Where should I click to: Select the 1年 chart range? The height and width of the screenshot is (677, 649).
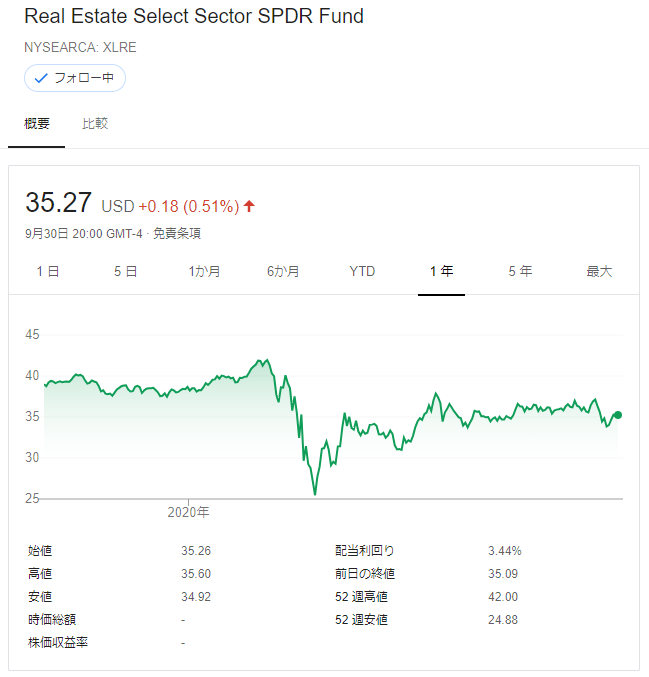pyautogui.click(x=441, y=271)
